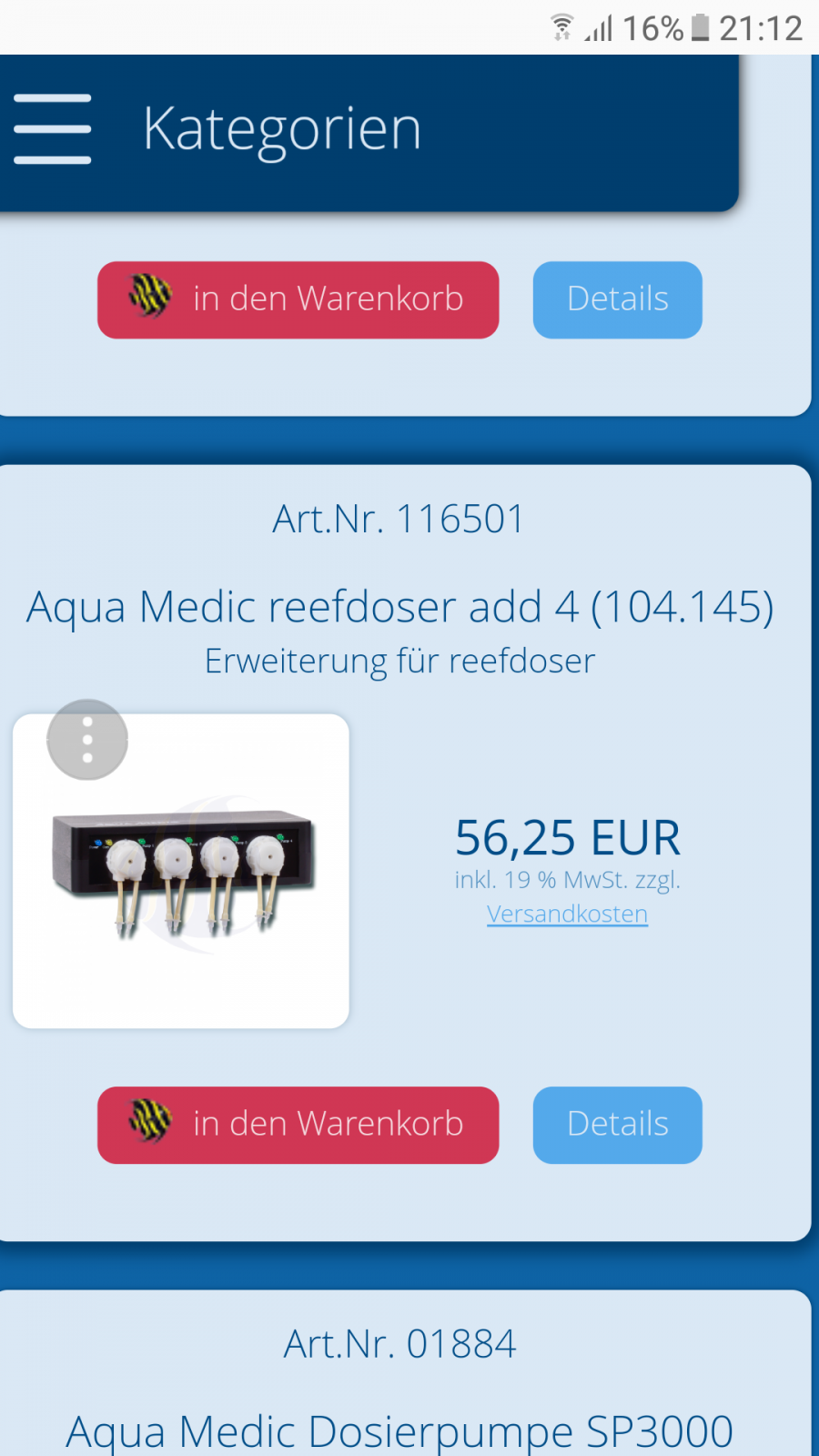The image size is (819, 1456).
Task: Open the Kategorien hamburger menu
Action: 53,129
